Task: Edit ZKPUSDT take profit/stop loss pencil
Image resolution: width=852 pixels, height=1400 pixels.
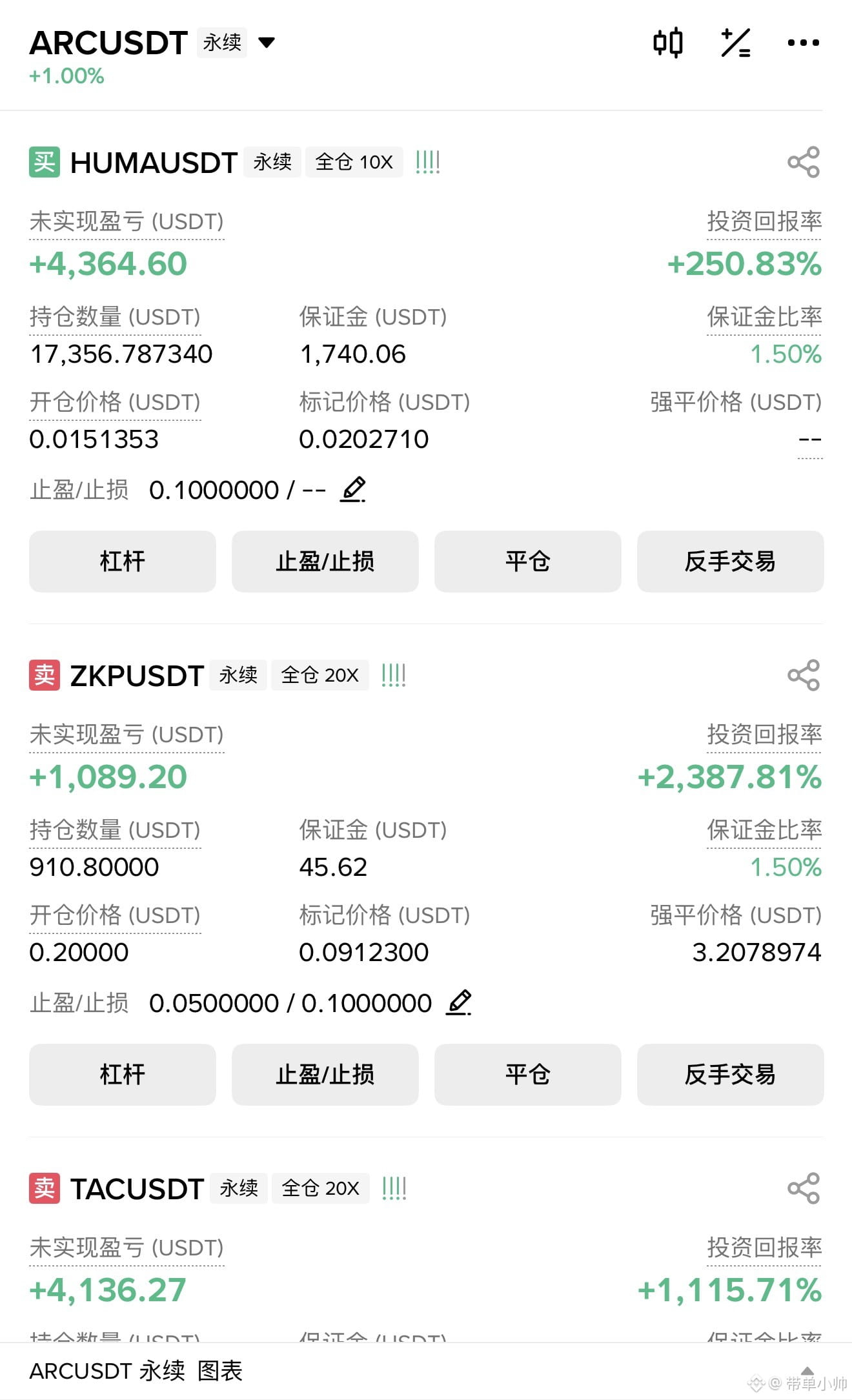Action: click(x=459, y=1002)
